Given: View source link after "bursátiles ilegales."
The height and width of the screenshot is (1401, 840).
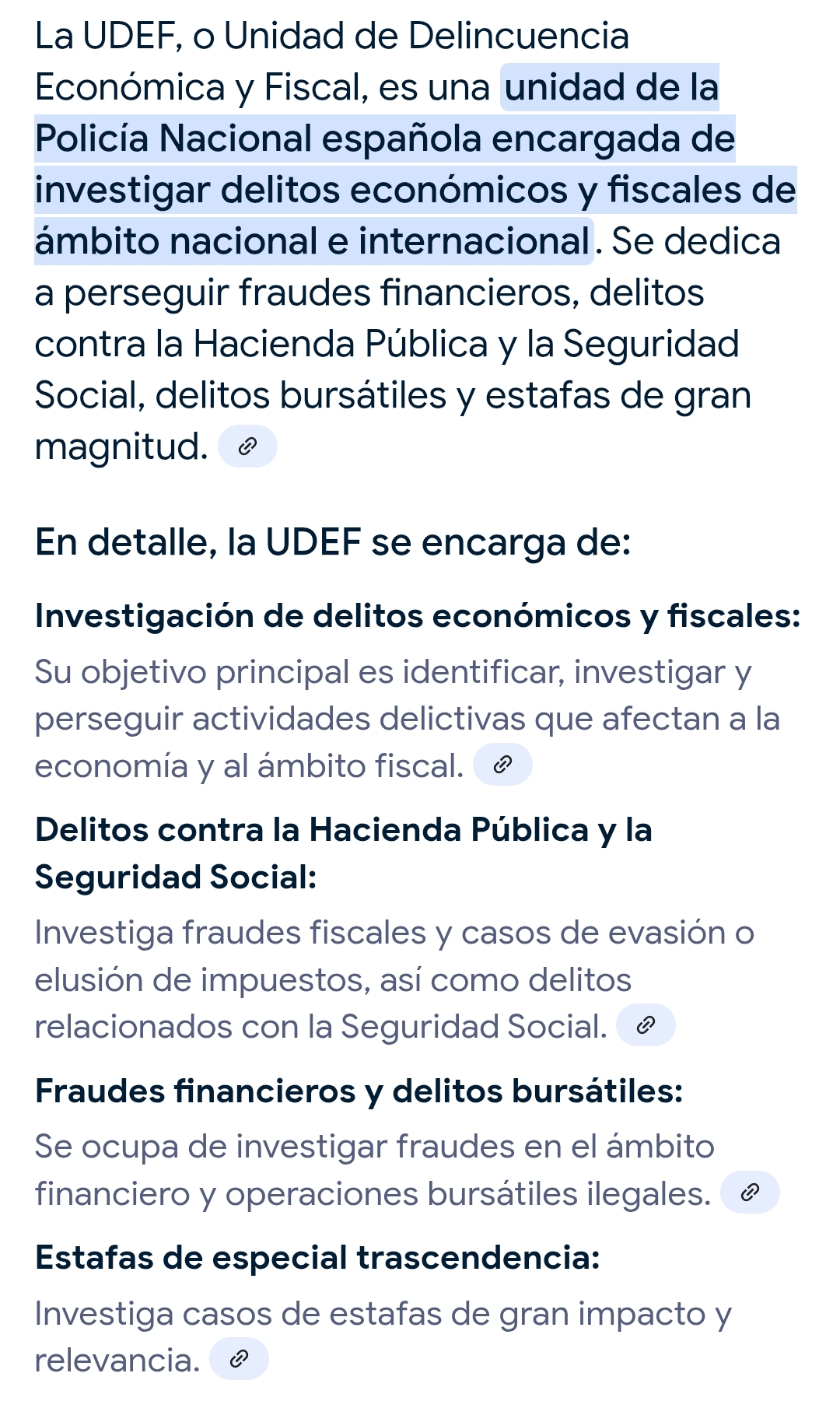Looking at the screenshot, I should click(750, 1193).
